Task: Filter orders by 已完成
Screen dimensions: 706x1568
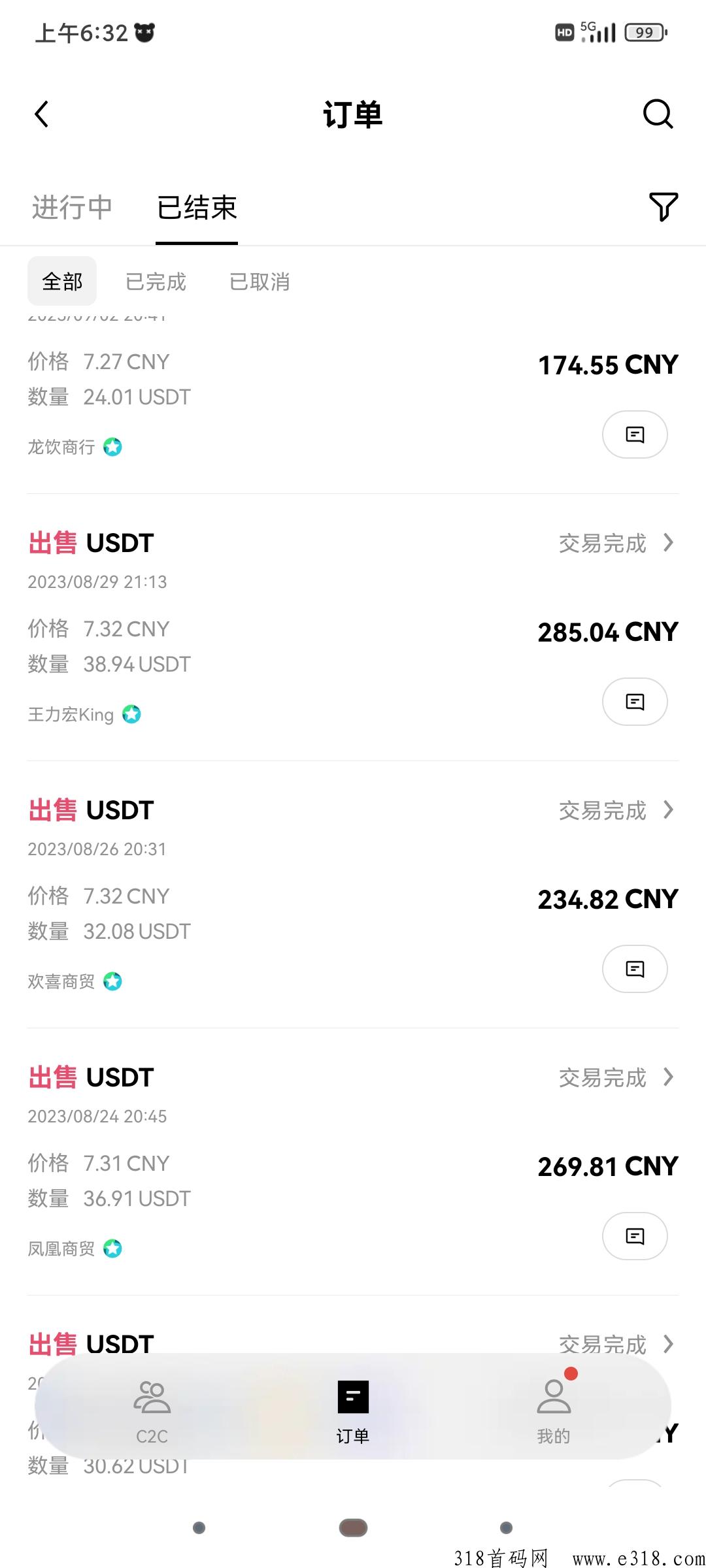Action: pyautogui.click(x=156, y=282)
